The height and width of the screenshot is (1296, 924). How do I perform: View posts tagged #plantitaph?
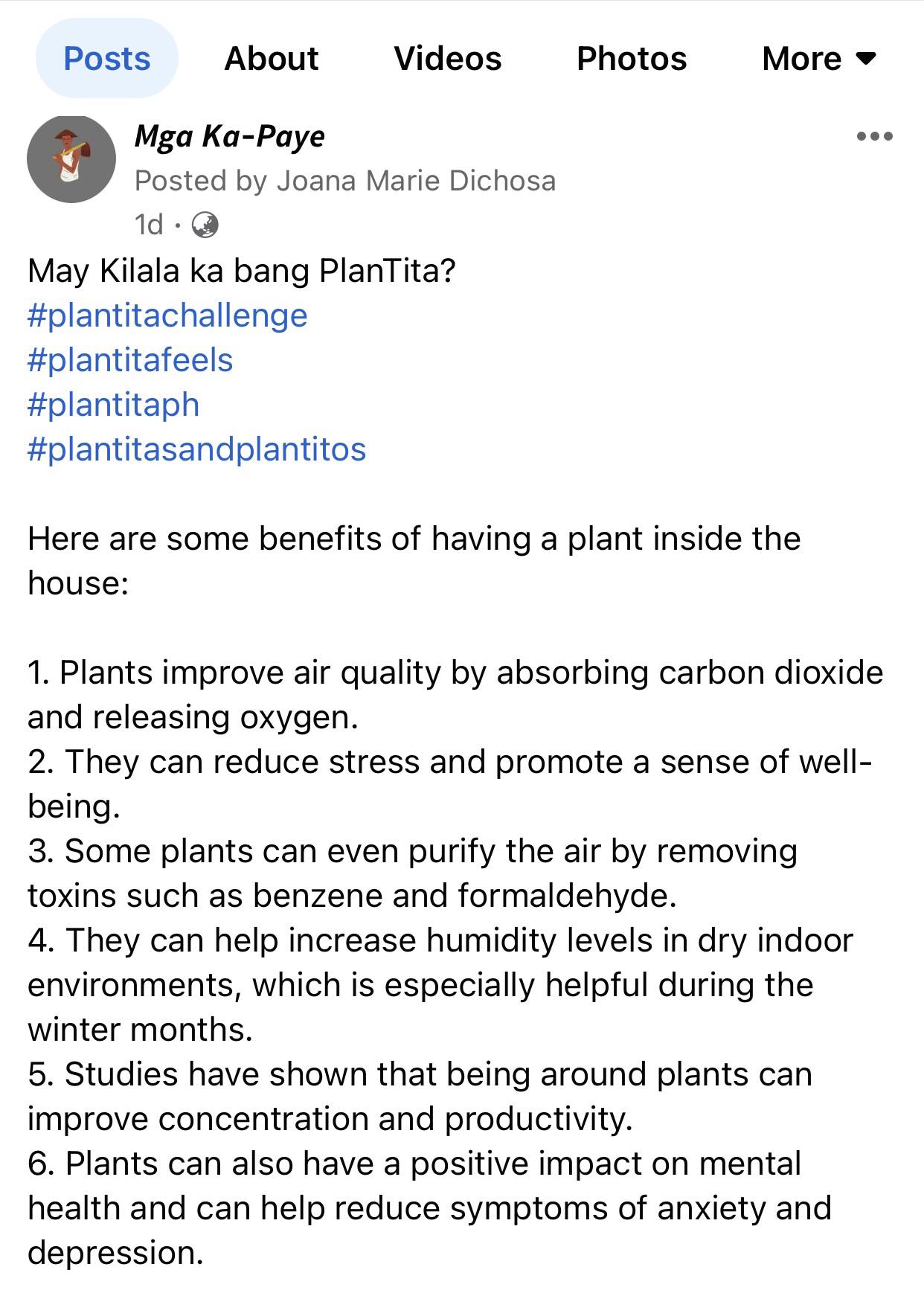pyautogui.click(x=114, y=405)
